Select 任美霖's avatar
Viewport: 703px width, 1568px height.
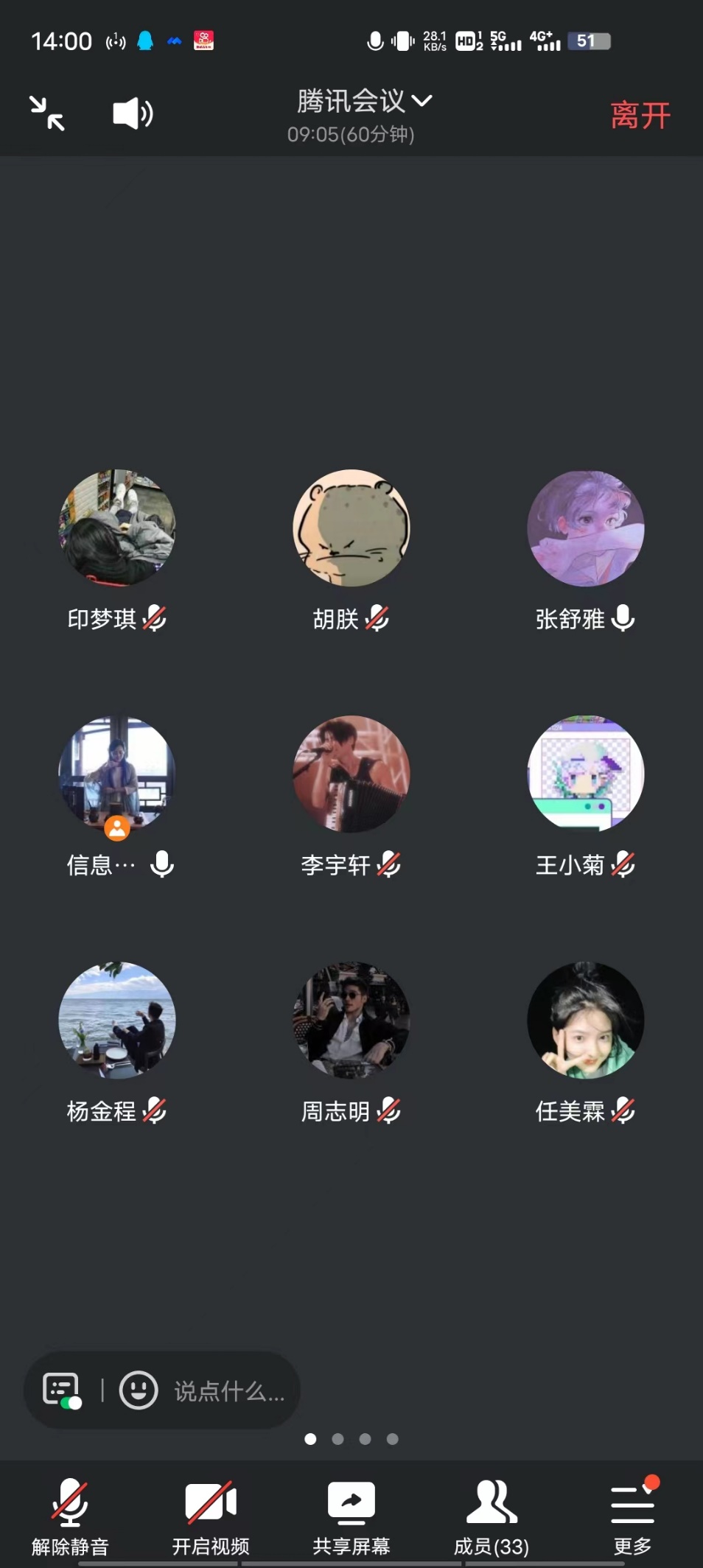click(x=586, y=1021)
